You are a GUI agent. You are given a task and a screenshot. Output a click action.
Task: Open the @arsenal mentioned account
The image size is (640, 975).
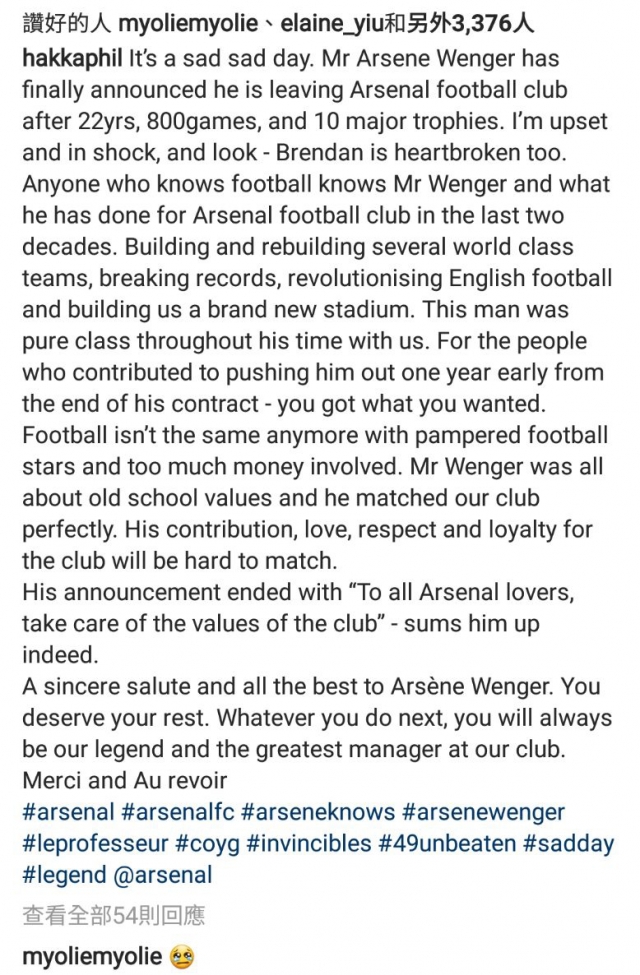coord(160,875)
